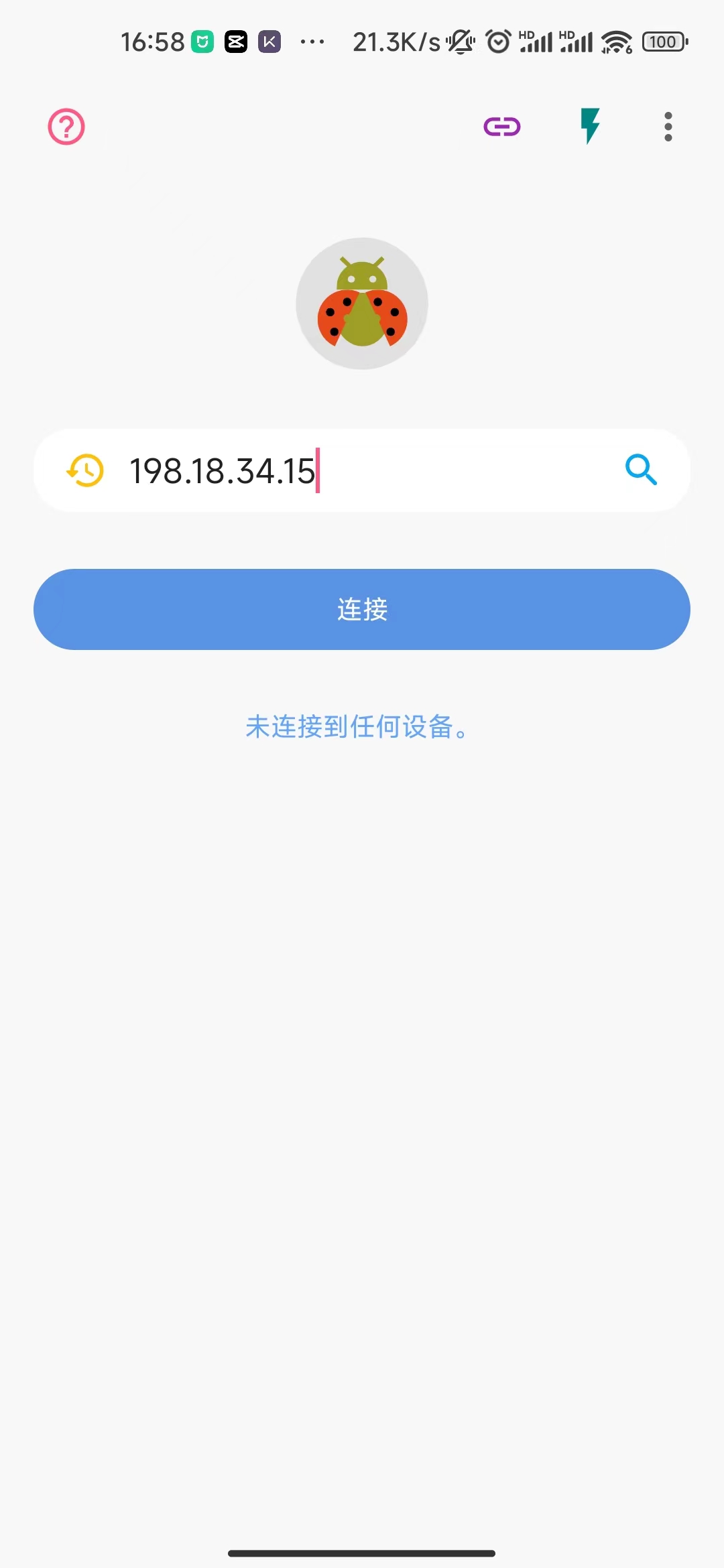Tap the blue search magnifier icon

(x=641, y=470)
